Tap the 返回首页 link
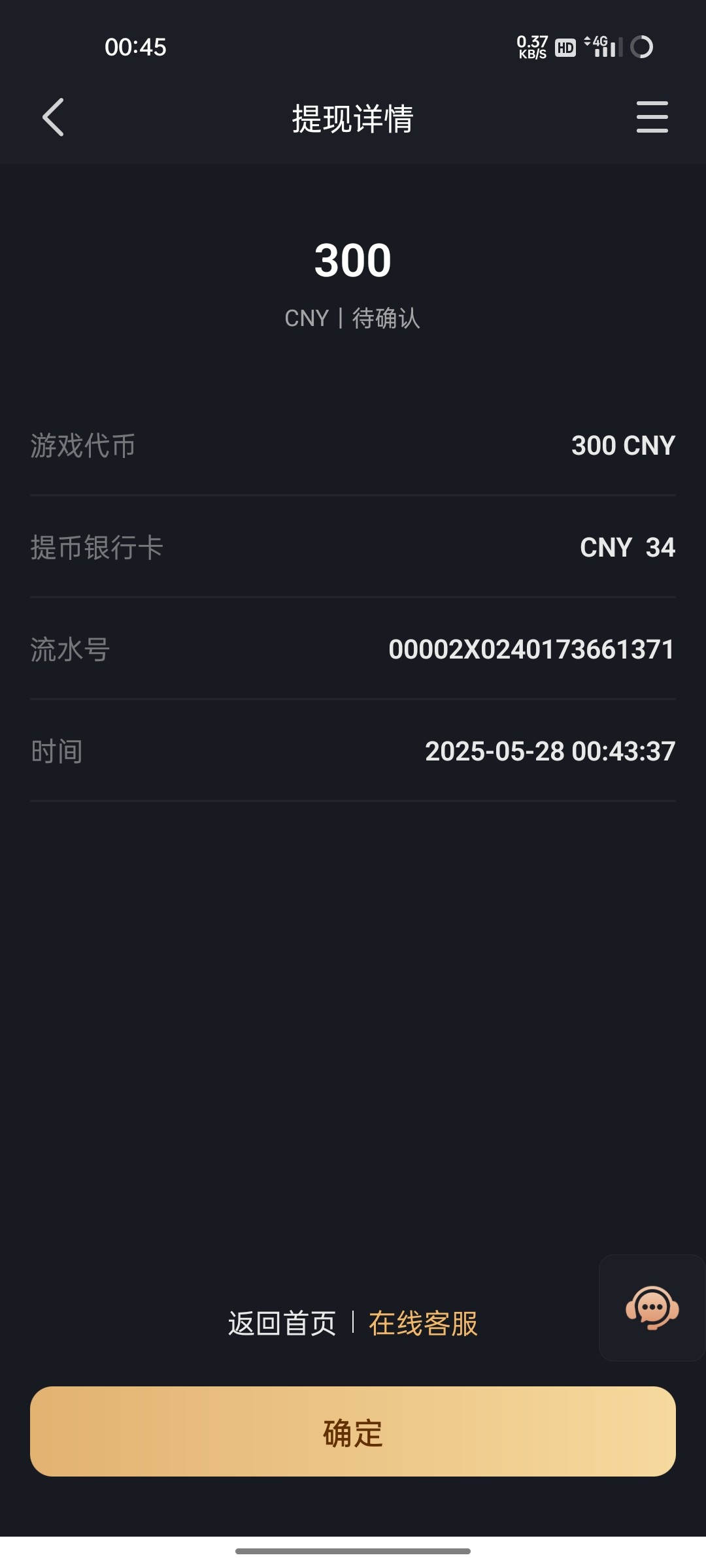 coord(282,1324)
